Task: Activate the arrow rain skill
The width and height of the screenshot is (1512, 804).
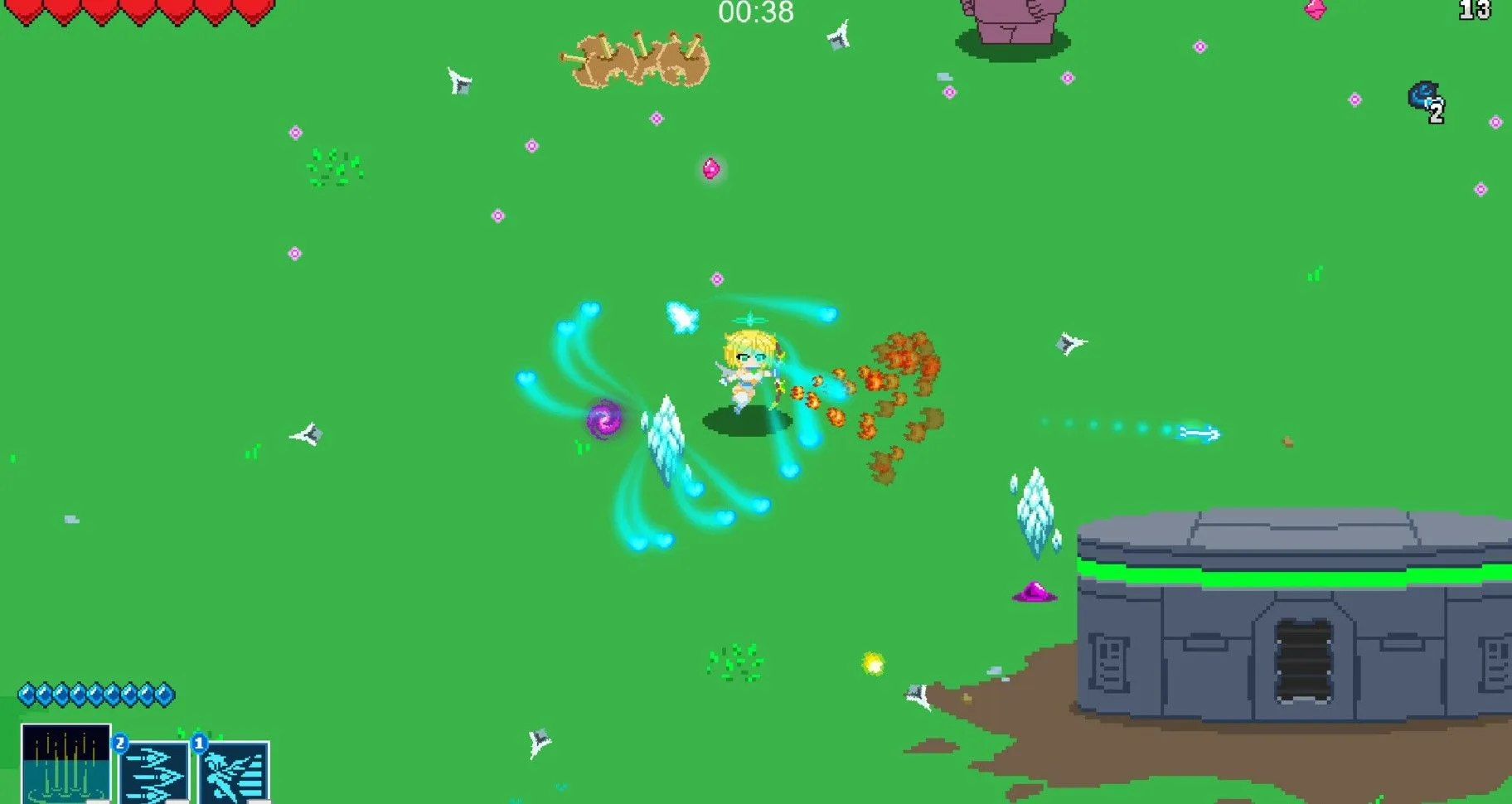Action: (66, 764)
